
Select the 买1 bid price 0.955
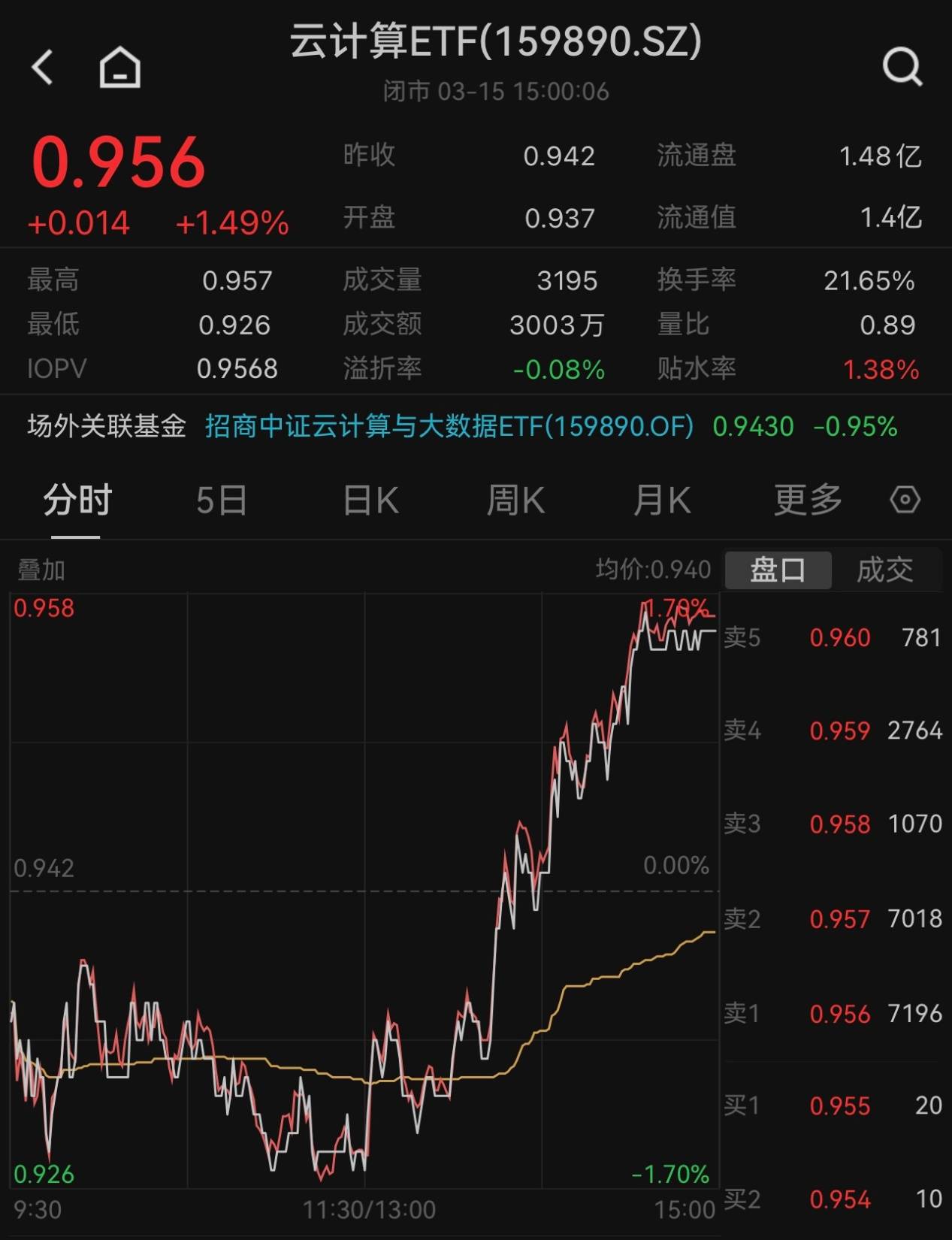point(841,1106)
